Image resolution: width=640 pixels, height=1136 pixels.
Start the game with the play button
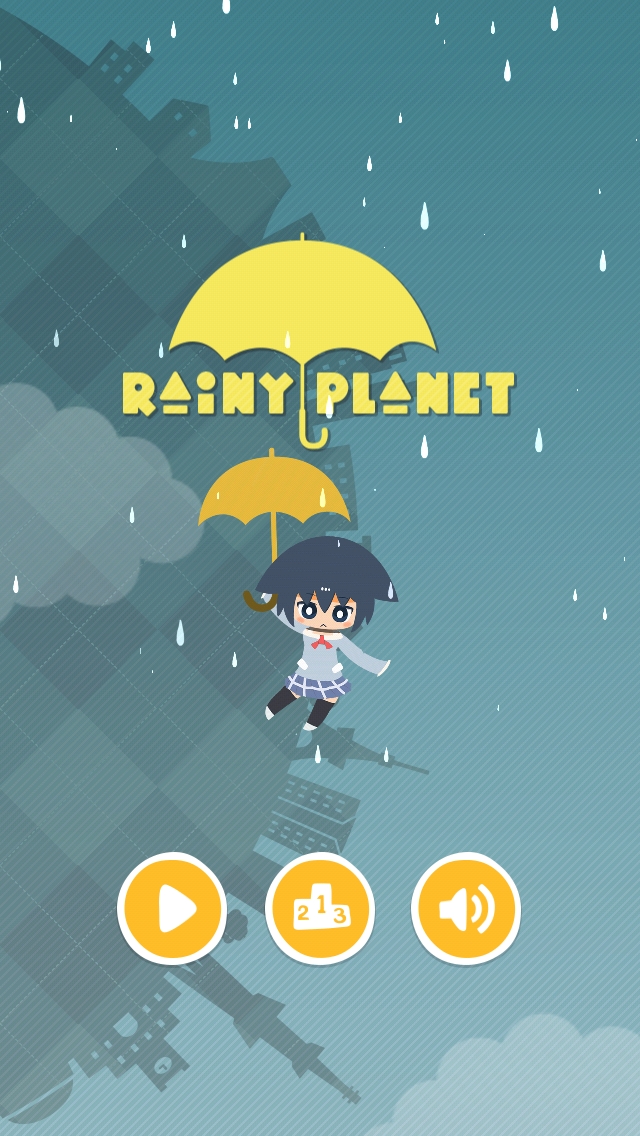click(x=172, y=908)
